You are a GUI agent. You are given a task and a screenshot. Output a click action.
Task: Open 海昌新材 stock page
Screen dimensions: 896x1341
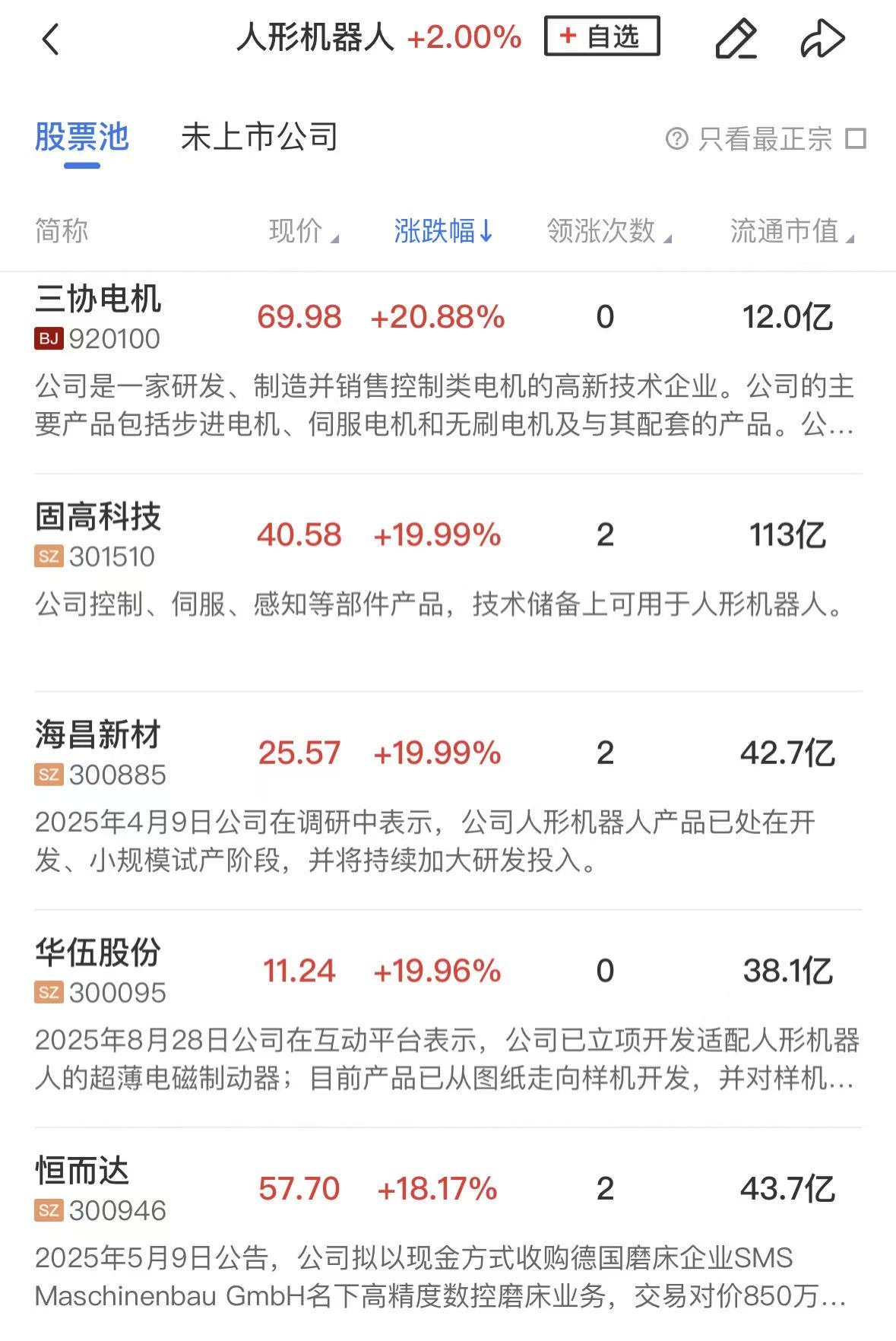[98, 736]
